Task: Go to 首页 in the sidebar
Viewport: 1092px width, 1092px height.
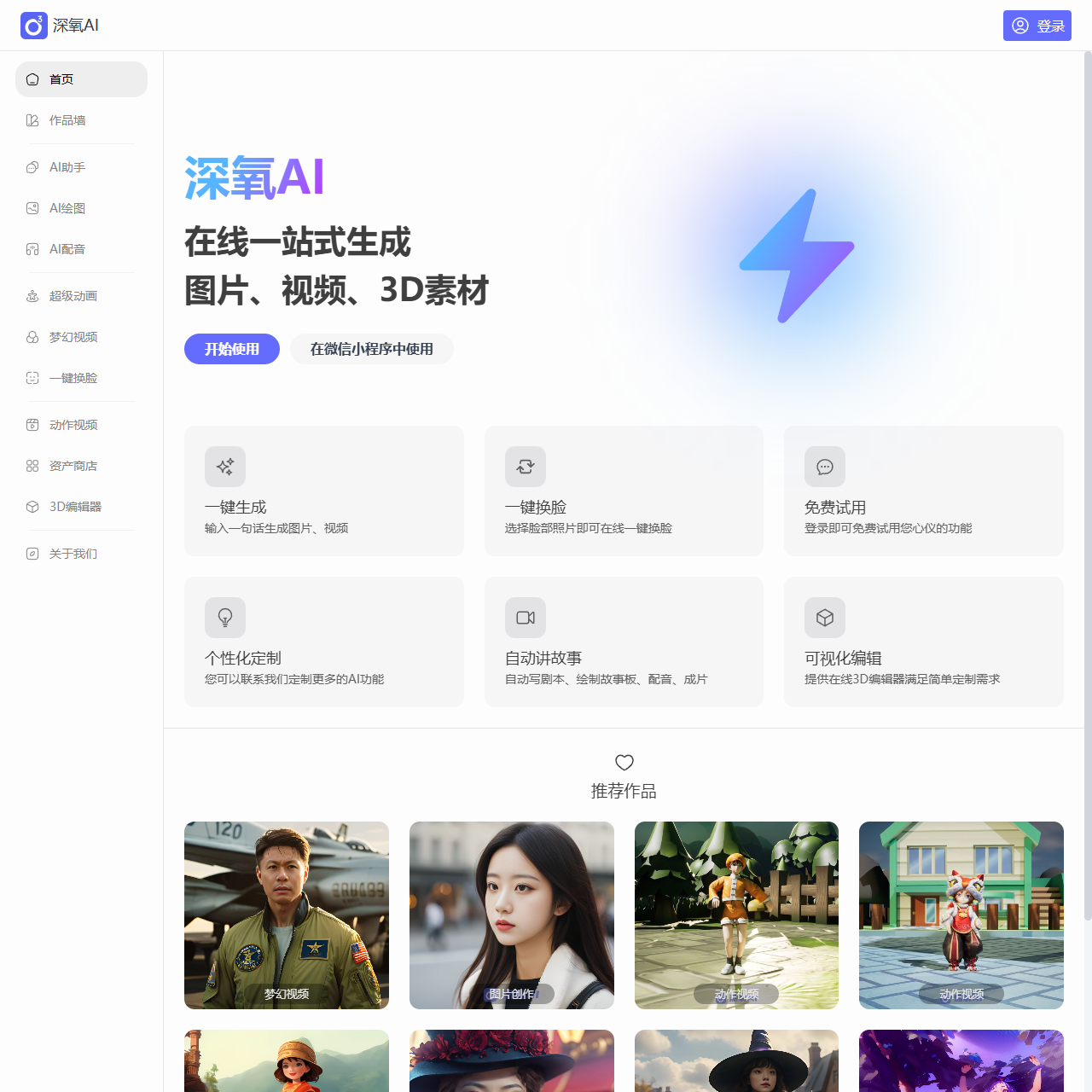Action: coord(81,79)
